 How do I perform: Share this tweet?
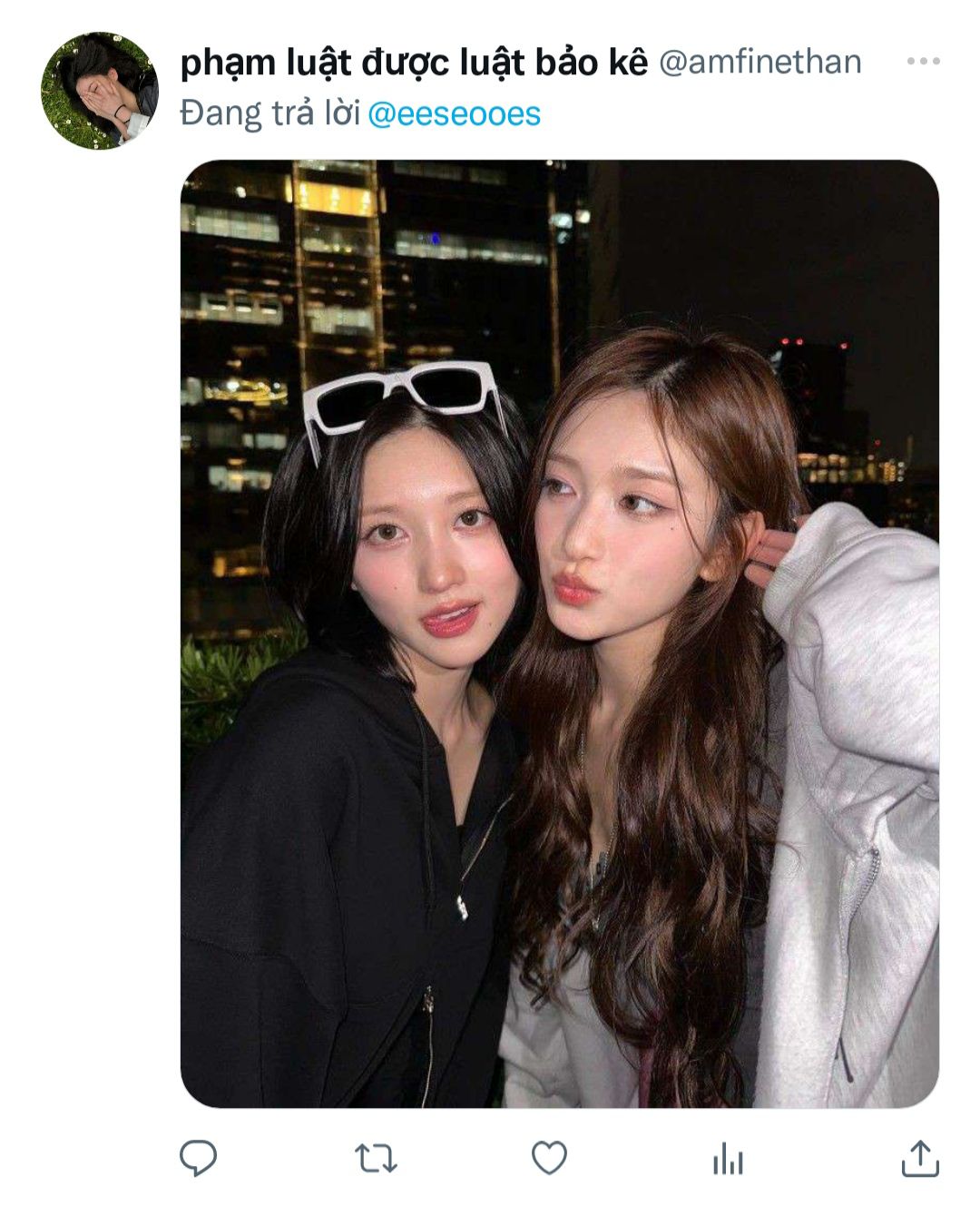point(919,1159)
